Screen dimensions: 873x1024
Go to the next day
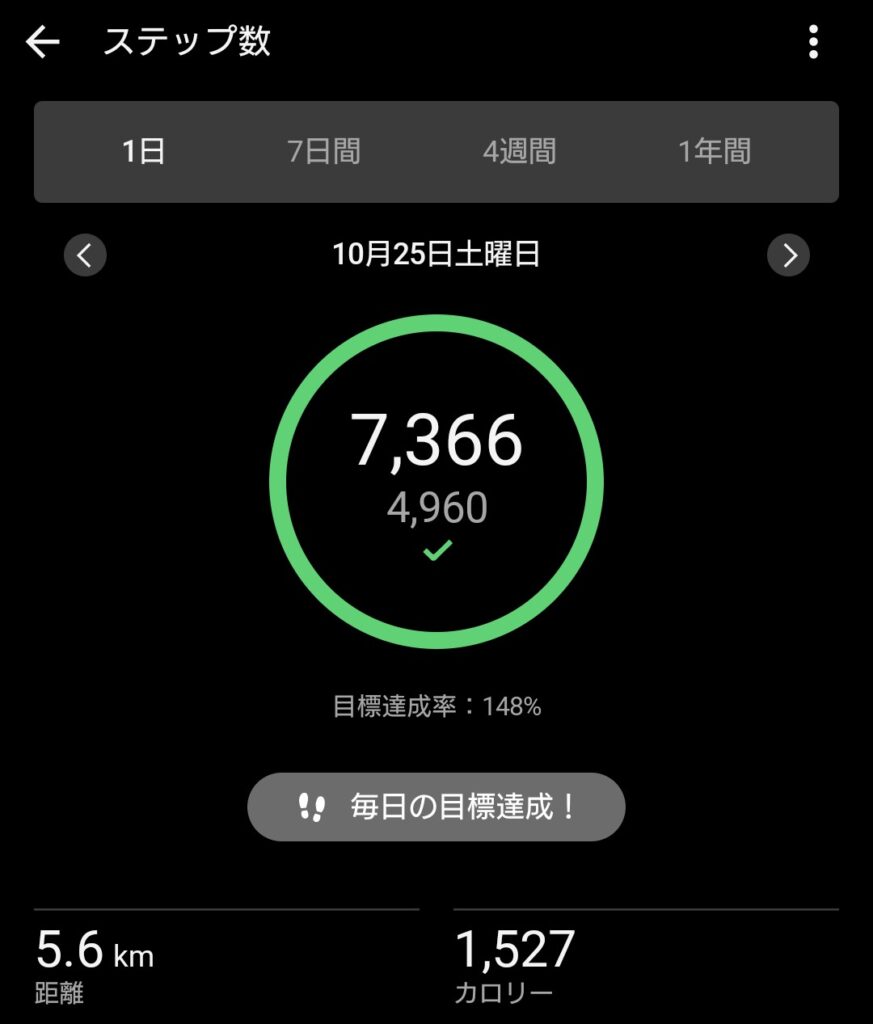(788, 255)
